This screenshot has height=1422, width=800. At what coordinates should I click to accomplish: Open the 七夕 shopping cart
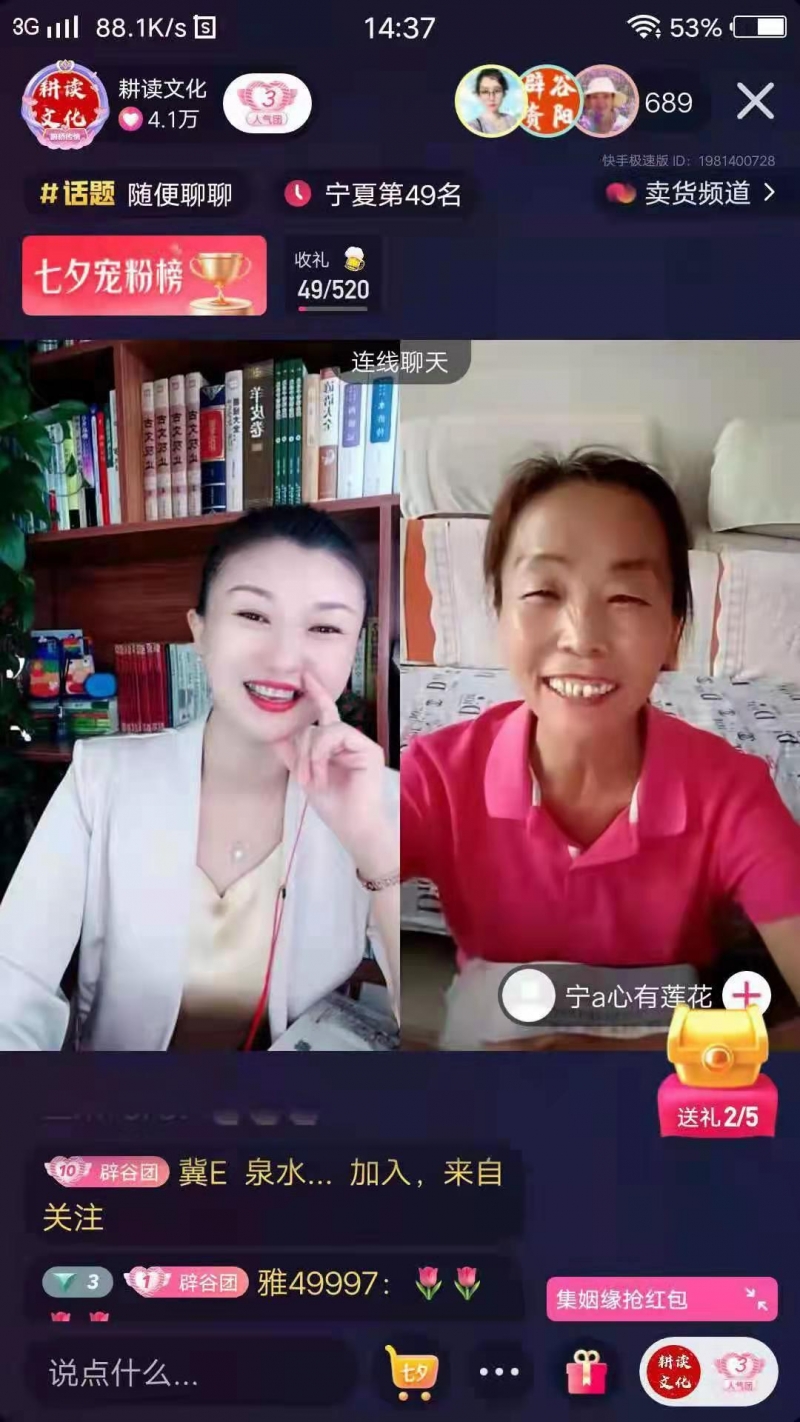pyautogui.click(x=412, y=1373)
